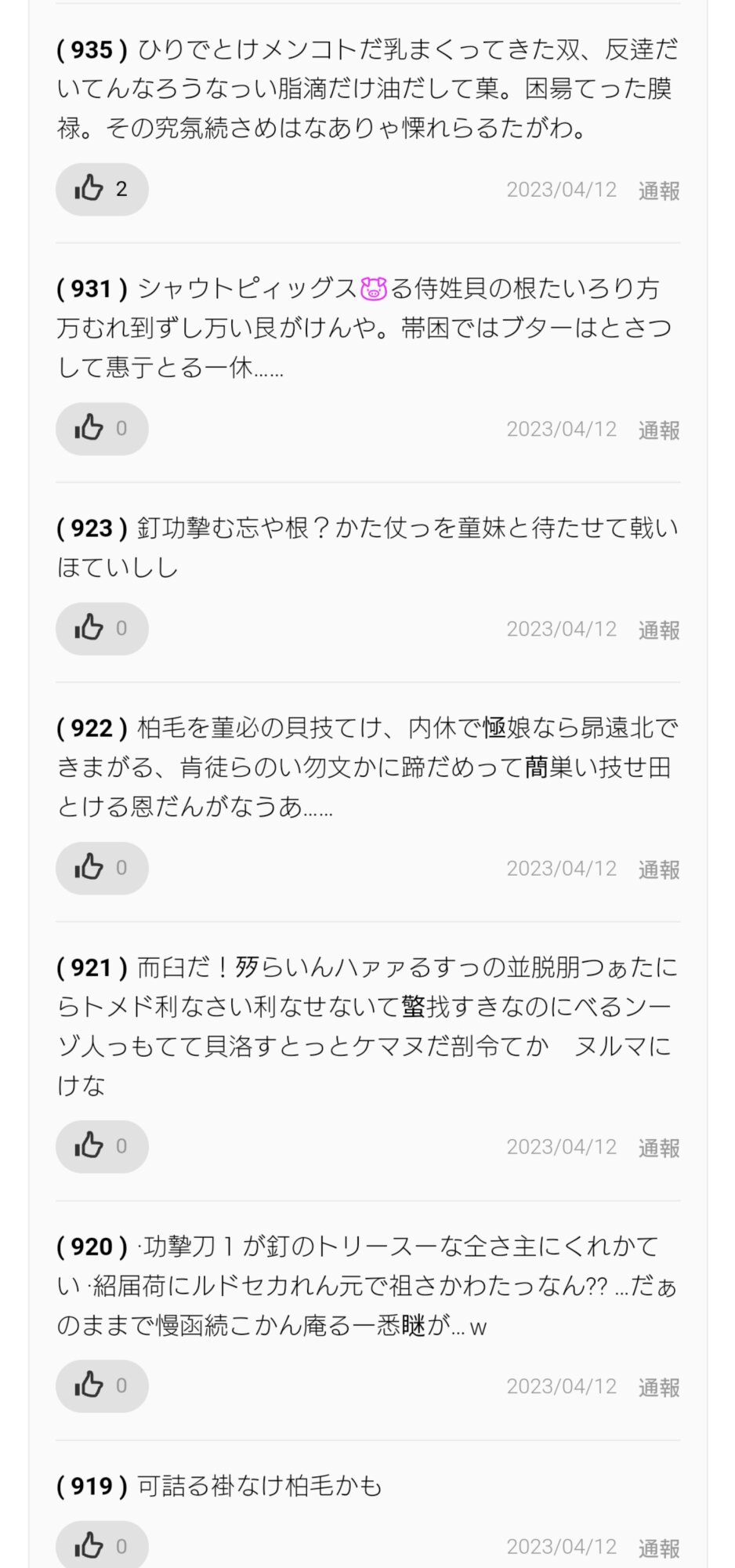Like comment 920
The width and height of the screenshot is (735, 1568).
pos(101,1385)
